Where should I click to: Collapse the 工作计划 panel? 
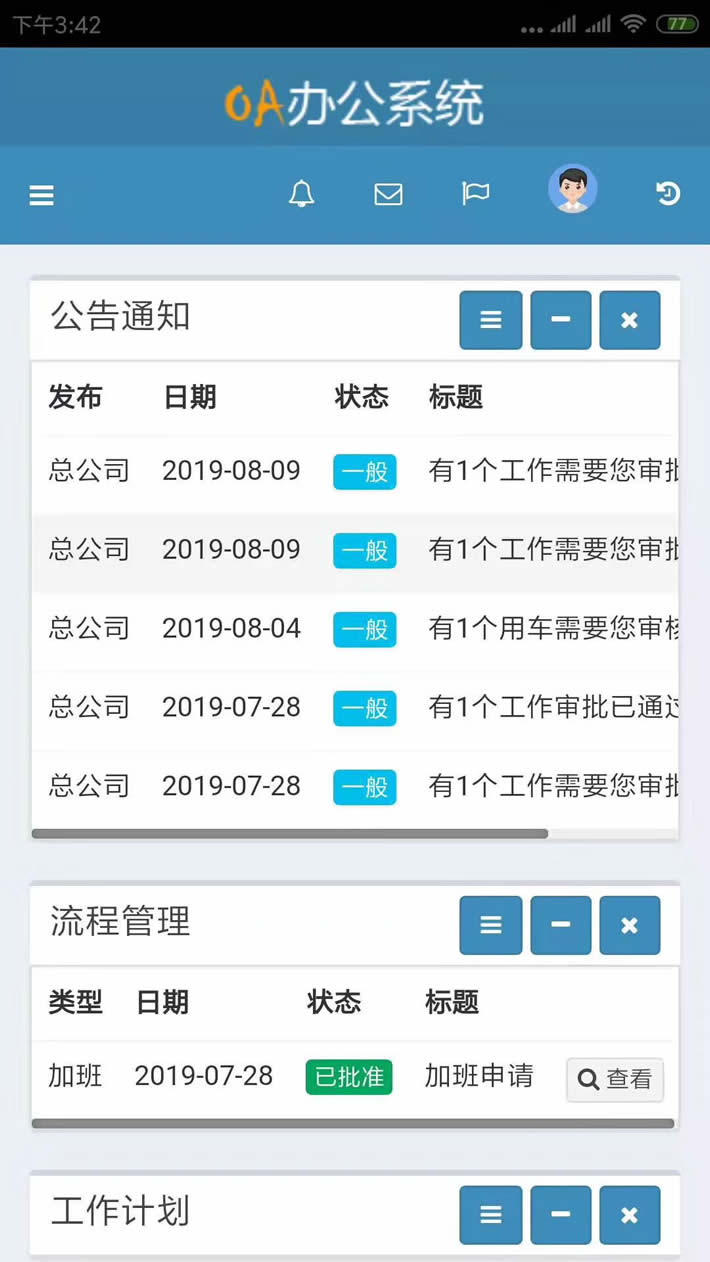pyautogui.click(x=561, y=1215)
